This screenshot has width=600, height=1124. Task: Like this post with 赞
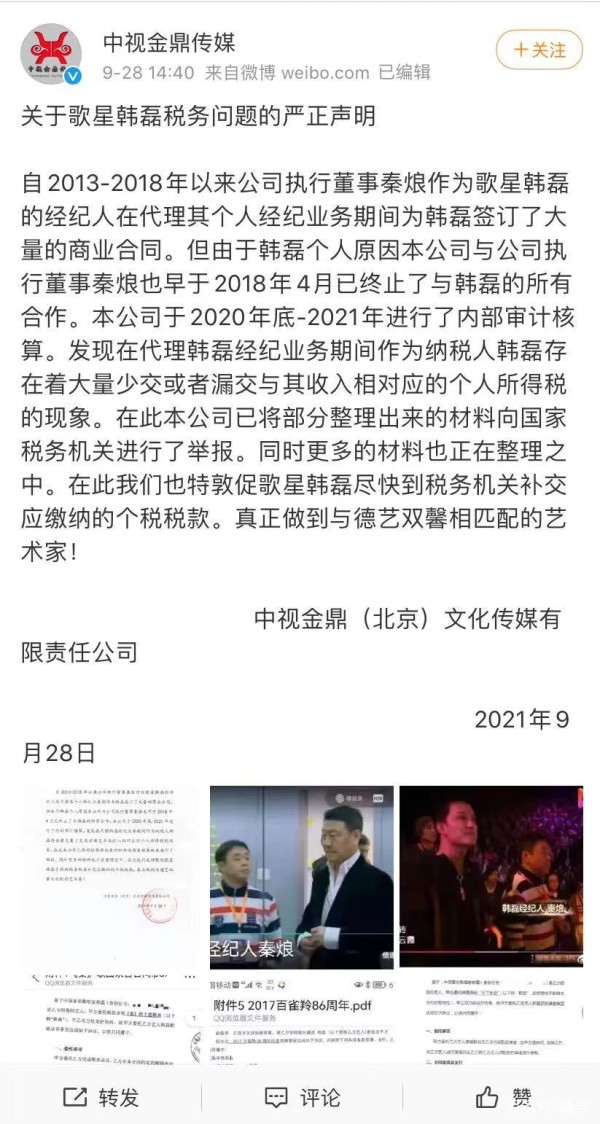504,1097
